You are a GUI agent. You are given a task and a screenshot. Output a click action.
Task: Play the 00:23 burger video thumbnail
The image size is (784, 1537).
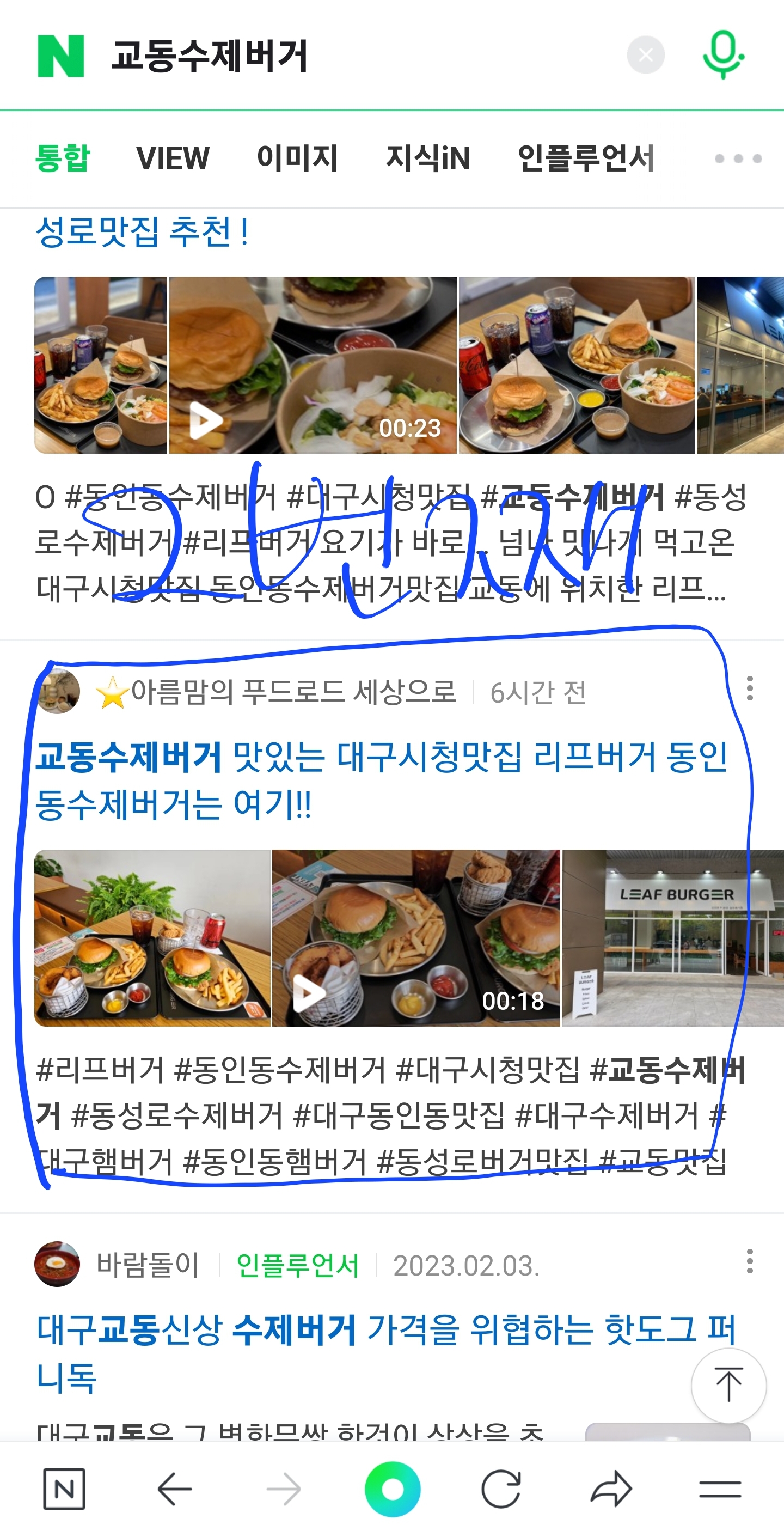313,365
